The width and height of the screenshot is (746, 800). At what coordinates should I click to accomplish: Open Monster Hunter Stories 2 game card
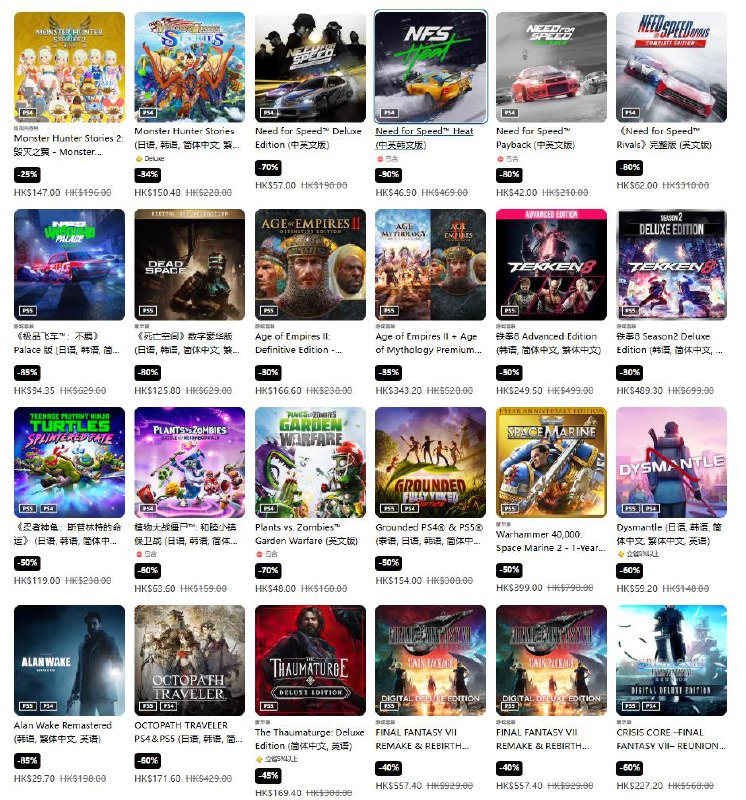tap(69, 67)
